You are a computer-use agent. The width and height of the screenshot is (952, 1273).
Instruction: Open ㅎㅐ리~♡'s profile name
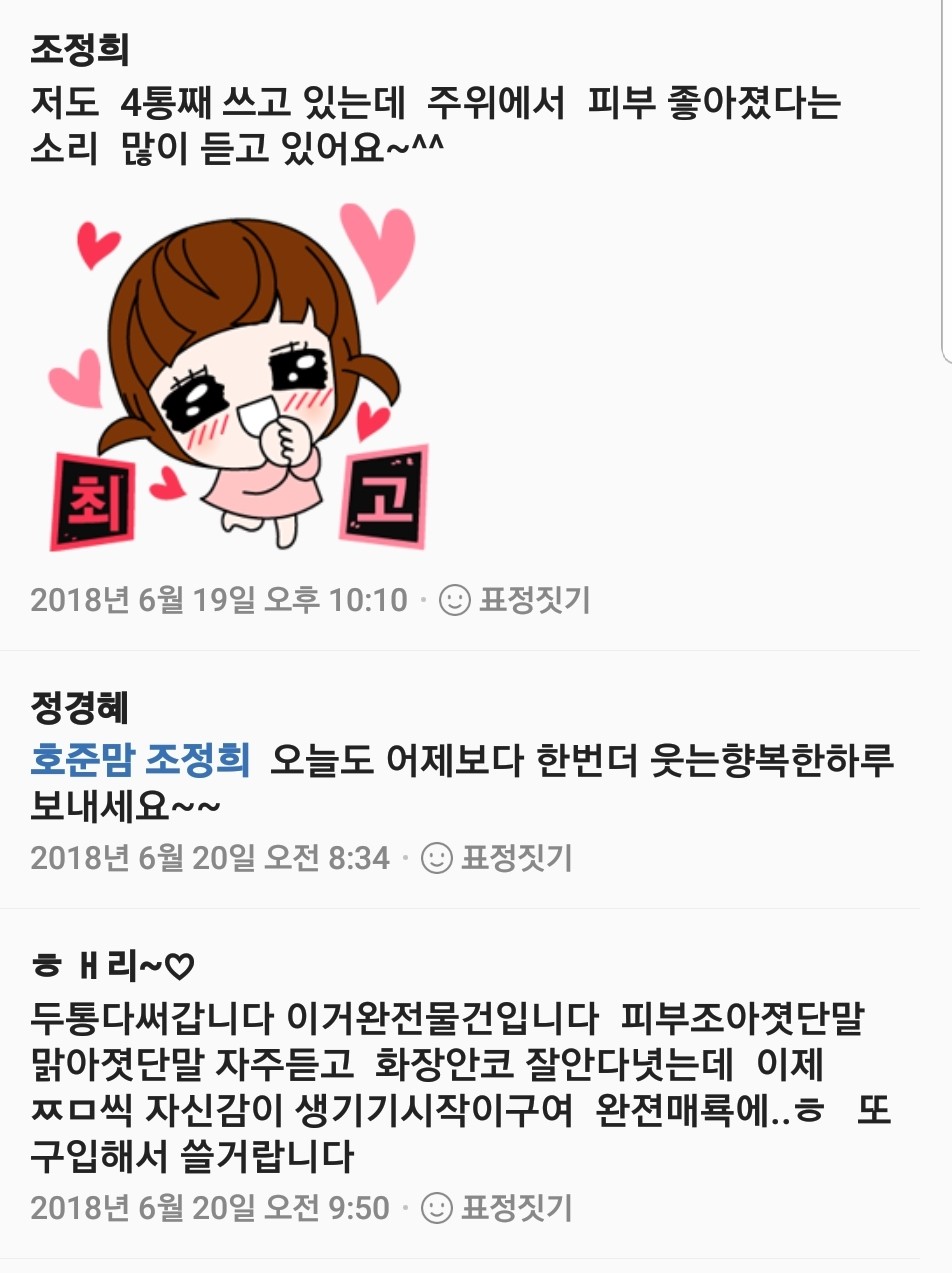[112, 967]
